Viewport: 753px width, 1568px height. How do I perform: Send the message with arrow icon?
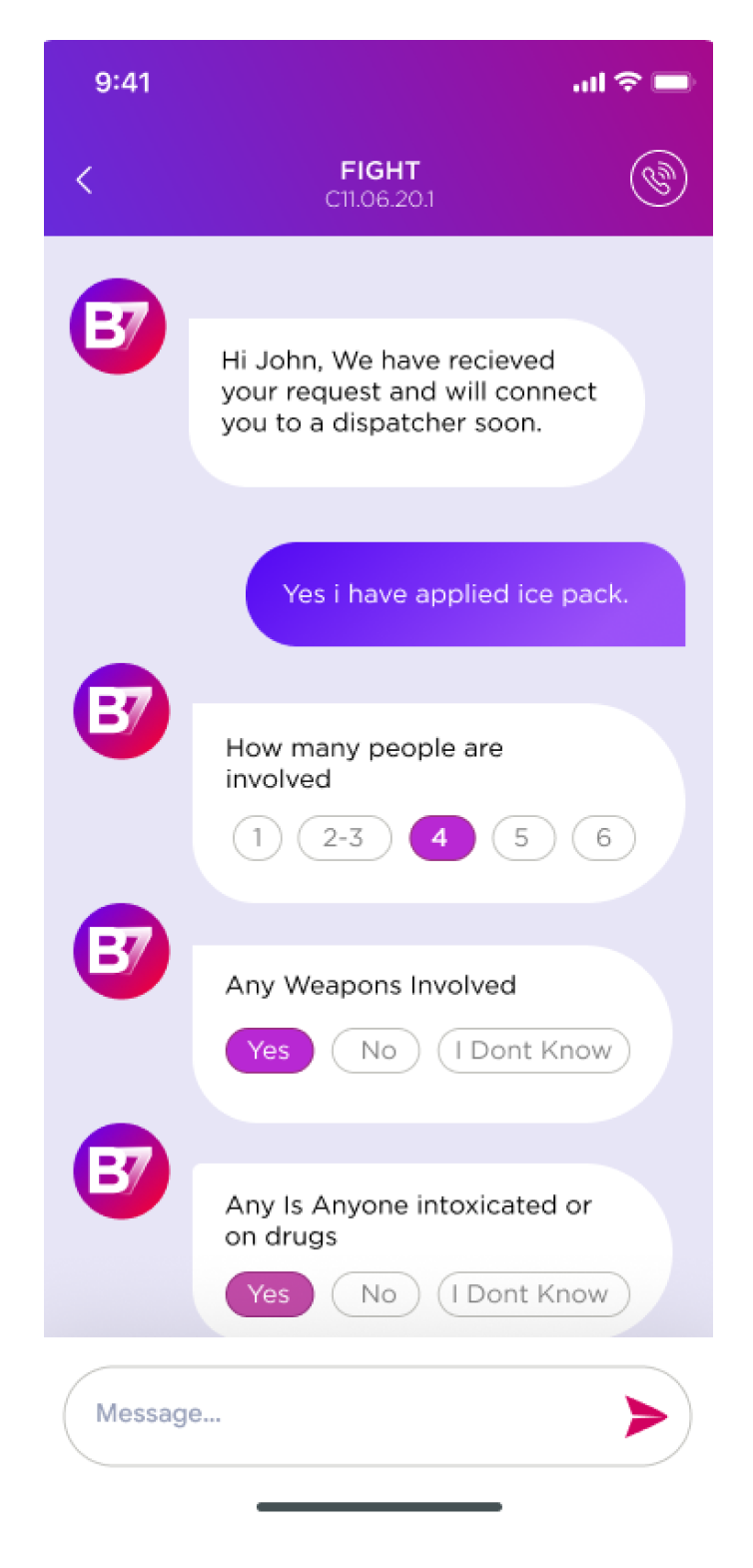click(645, 1416)
